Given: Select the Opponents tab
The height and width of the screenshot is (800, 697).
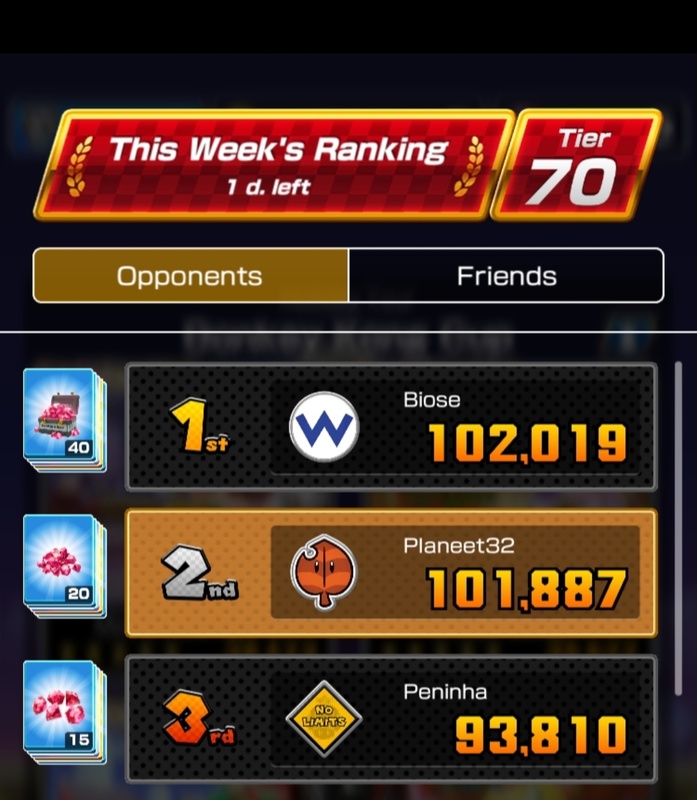Looking at the screenshot, I should [x=190, y=276].
